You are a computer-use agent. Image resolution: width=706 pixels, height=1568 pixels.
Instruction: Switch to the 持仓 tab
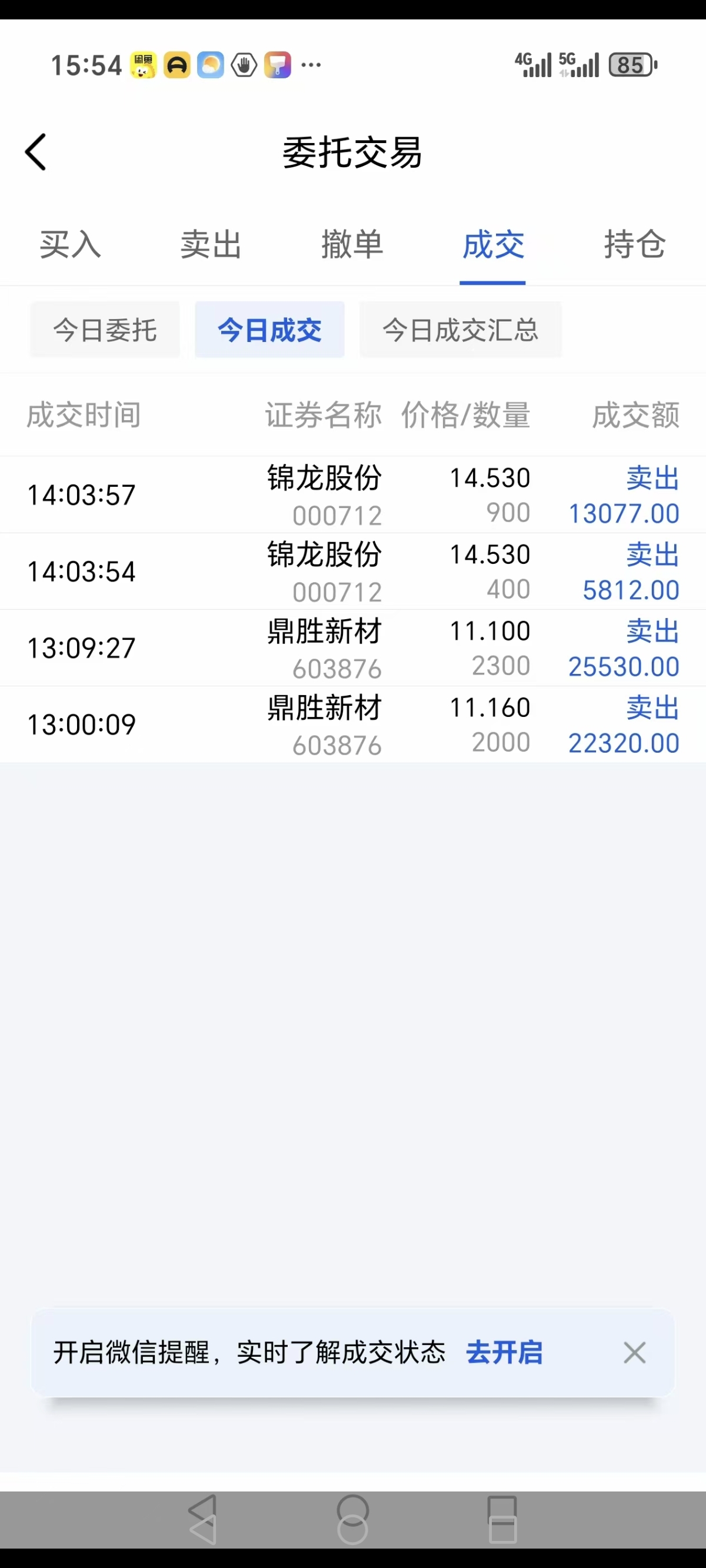pyautogui.click(x=634, y=245)
